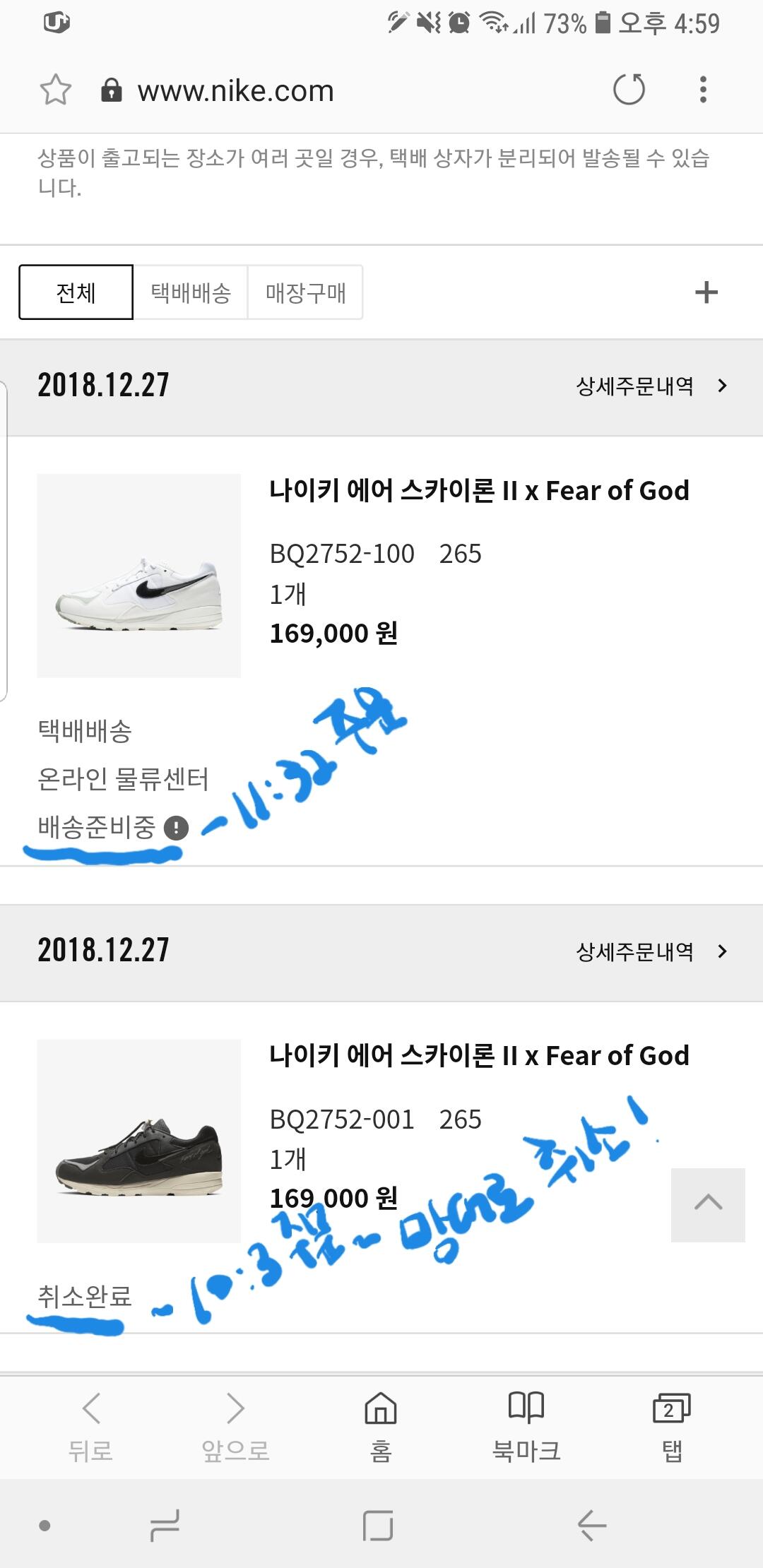
Task: Jump to top with the up arrow button
Action: point(708,1204)
